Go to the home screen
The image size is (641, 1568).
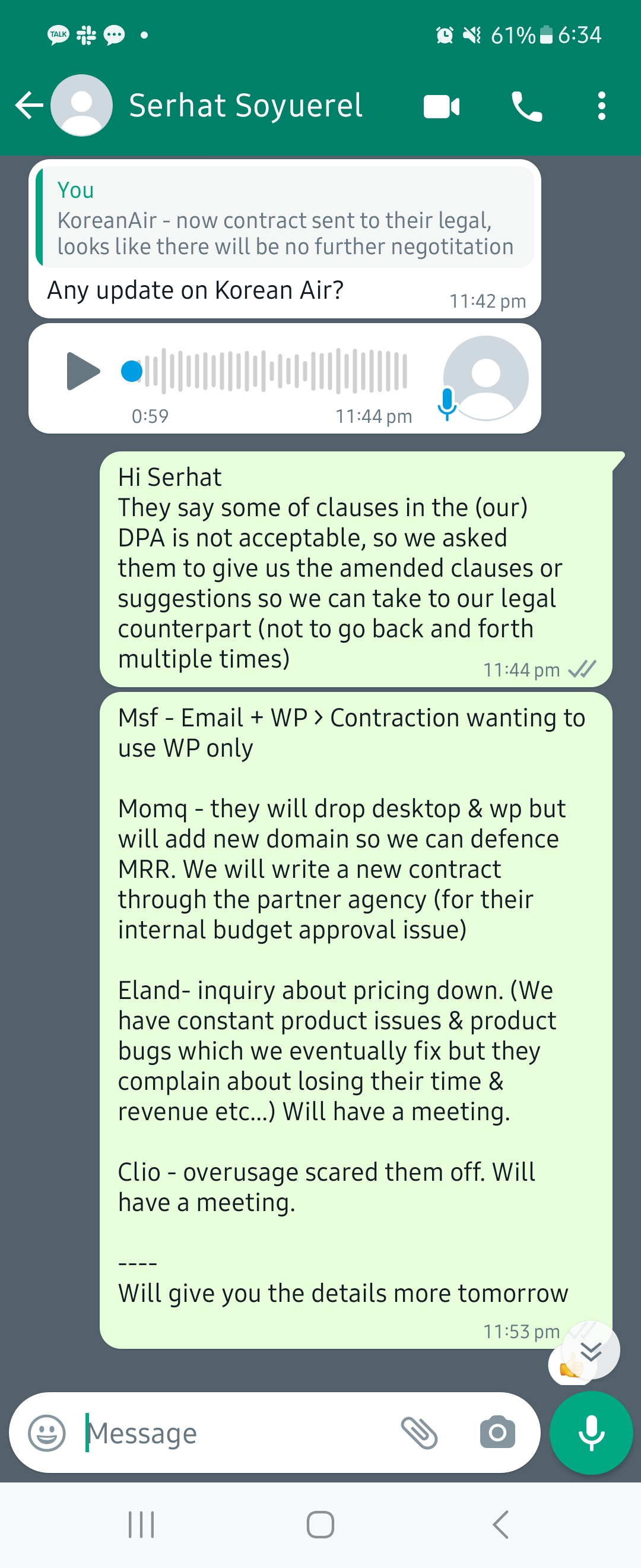tap(320, 1525)
